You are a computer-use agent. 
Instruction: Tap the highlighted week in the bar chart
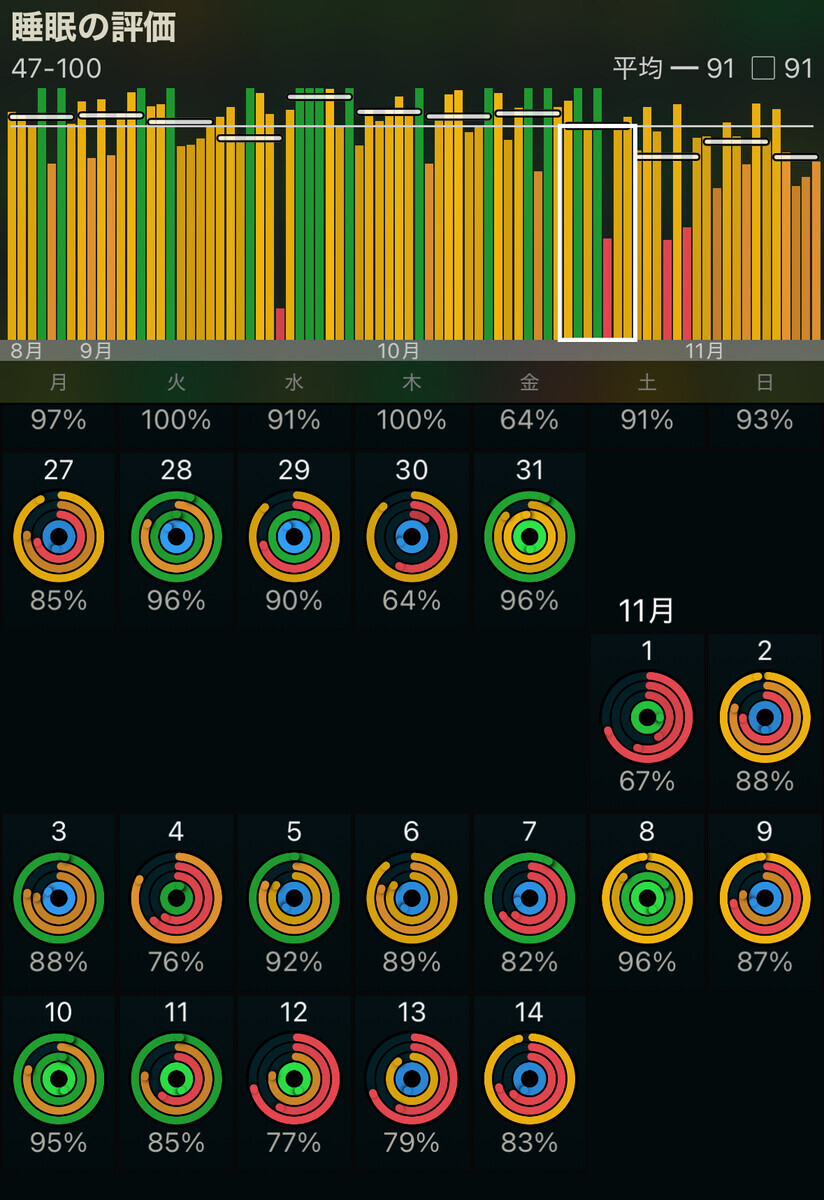(x=597, y=232)
